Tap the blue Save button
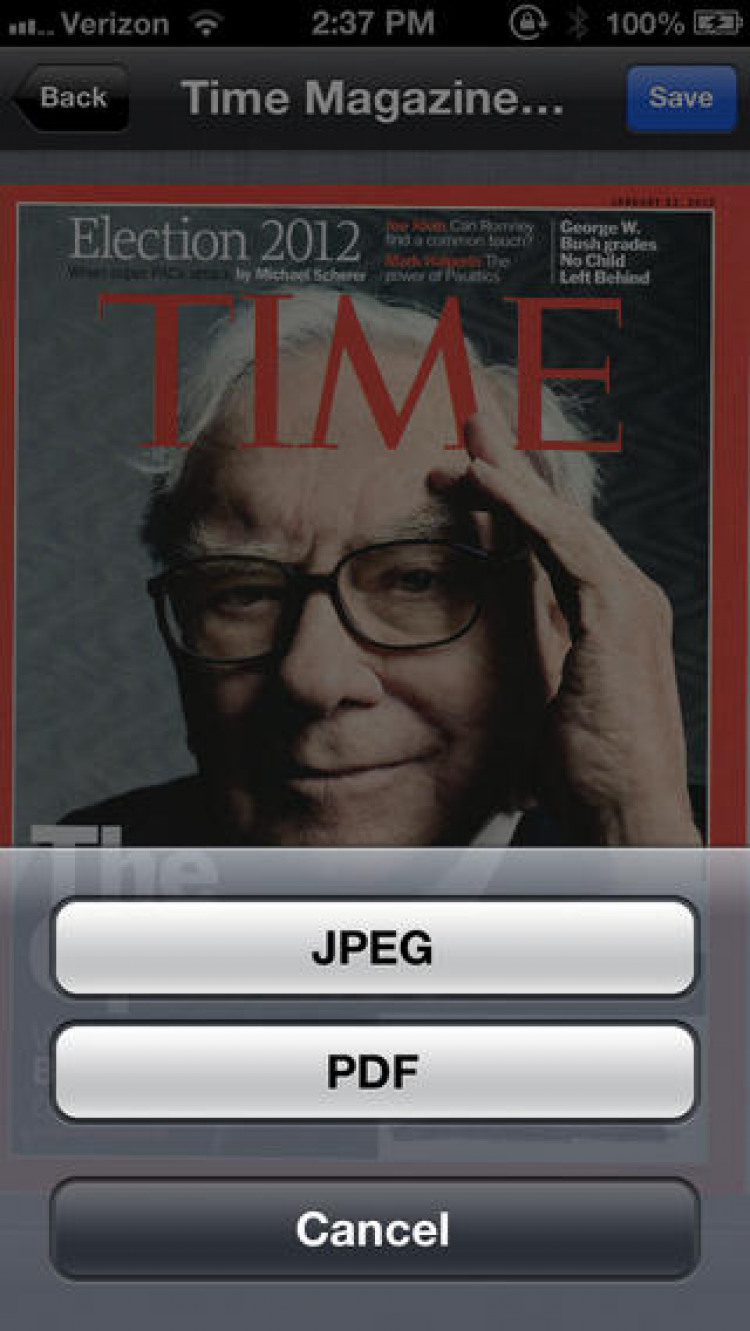The height and width of the screenshot is (1331, 750). (x=681, y=98)
